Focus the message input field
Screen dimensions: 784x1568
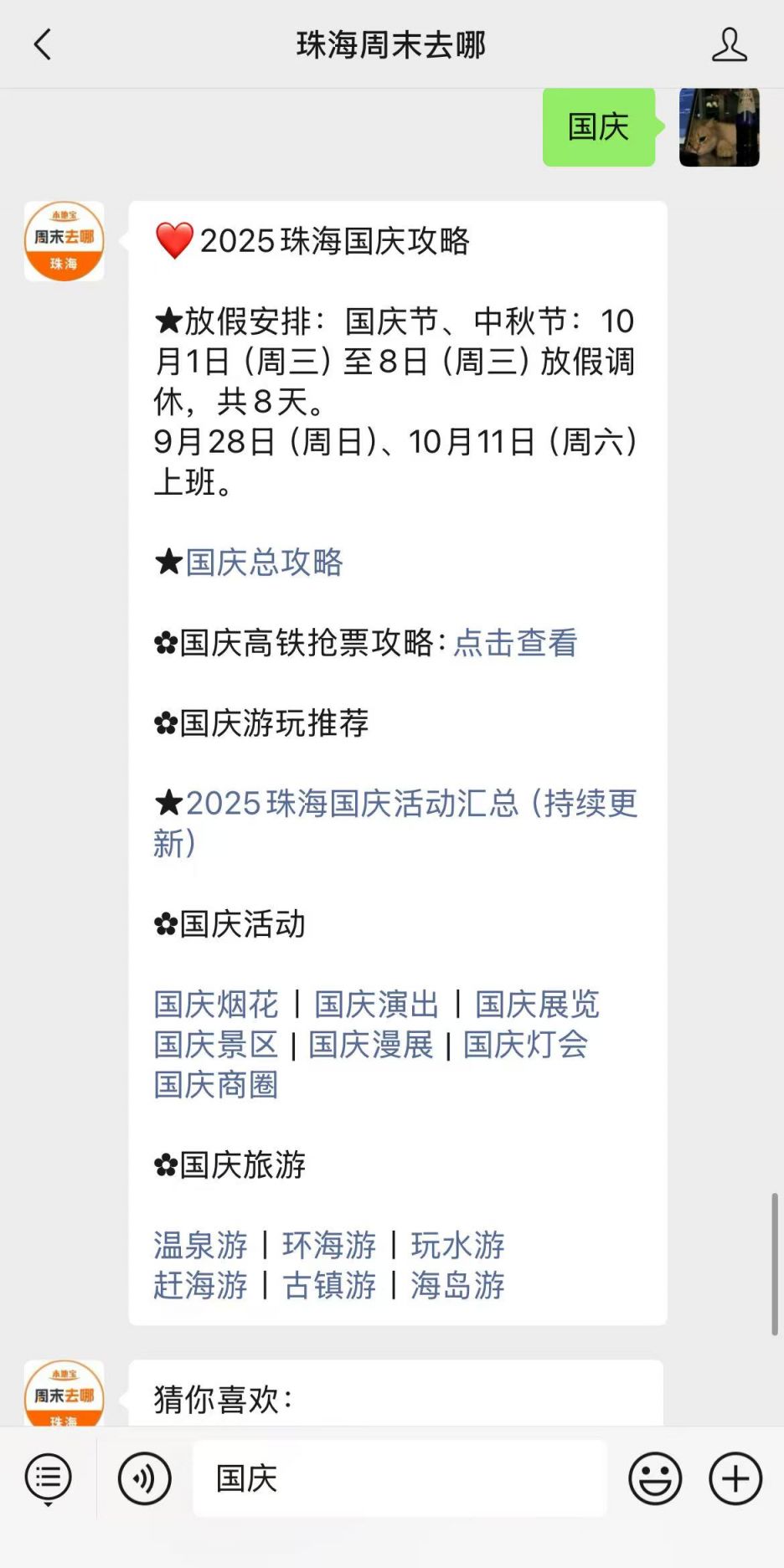pyautogui.click(x=400, y=1478)
